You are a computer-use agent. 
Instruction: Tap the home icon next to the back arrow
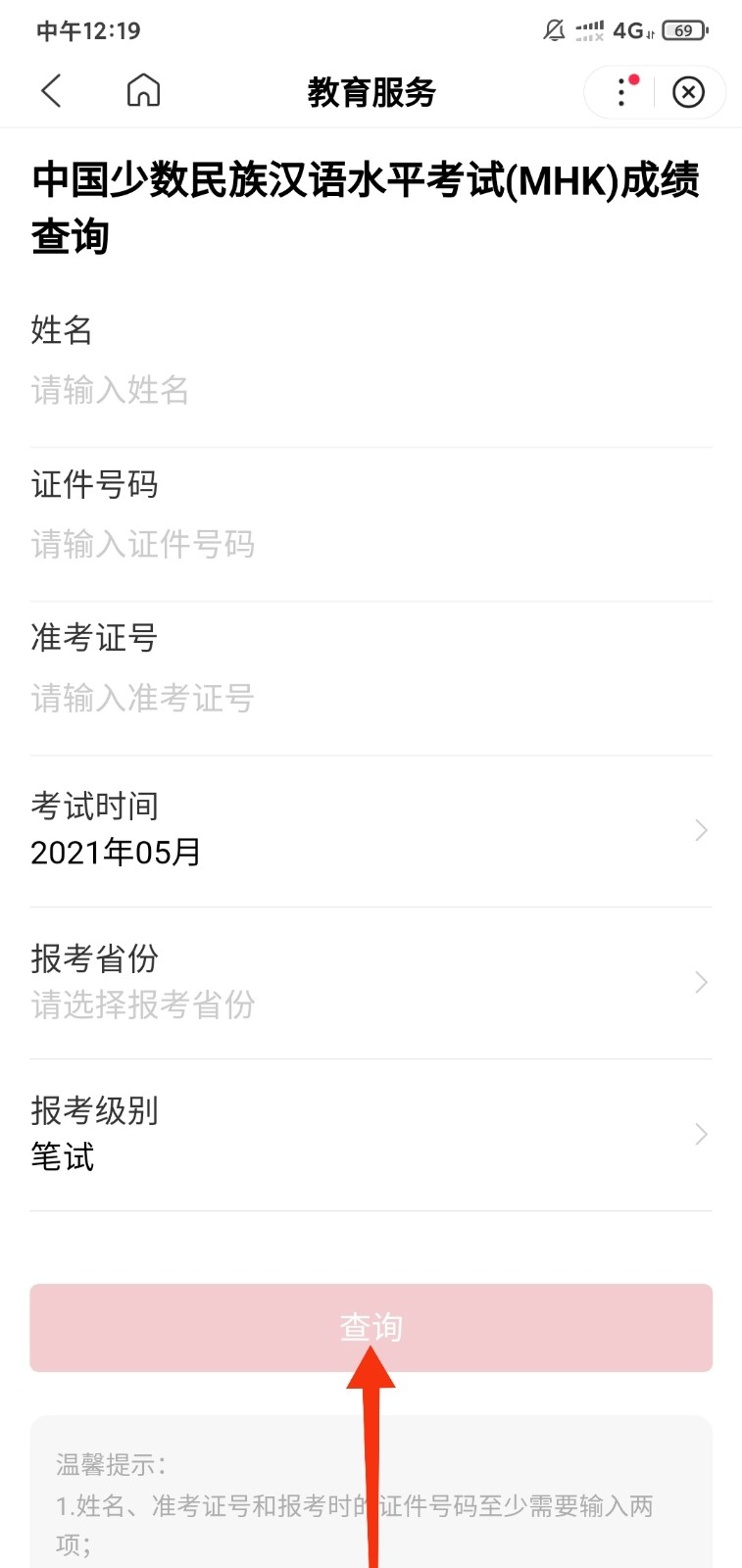coord(143,90)
